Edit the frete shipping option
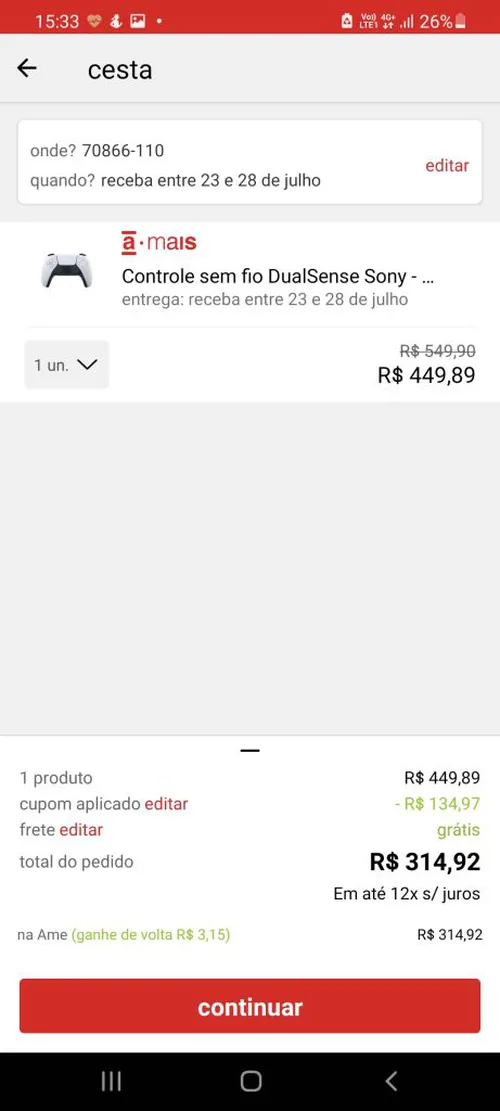The width and height of the screenshot is (500, 1111). [x=81, y=830]
